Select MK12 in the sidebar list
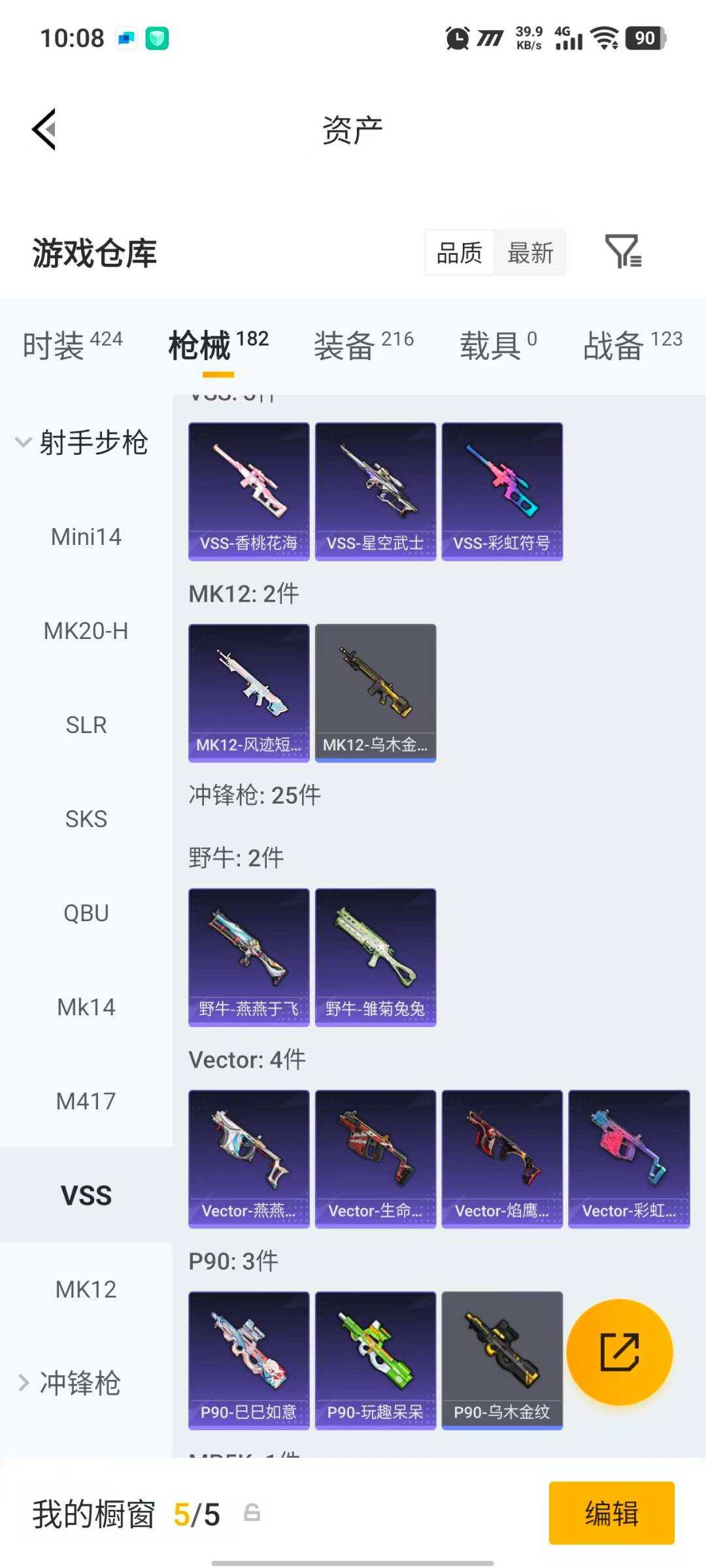The height and width of the screenshot is (1568, 706). (x=86, y=1288)
